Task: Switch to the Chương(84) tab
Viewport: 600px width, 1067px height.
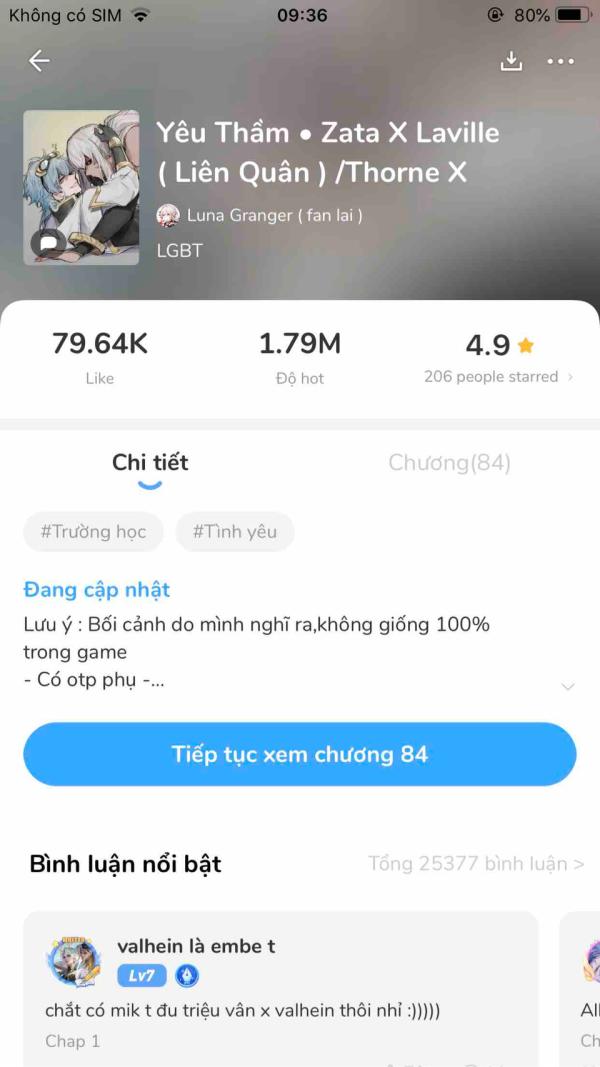Action: click(x=449, y=462)
